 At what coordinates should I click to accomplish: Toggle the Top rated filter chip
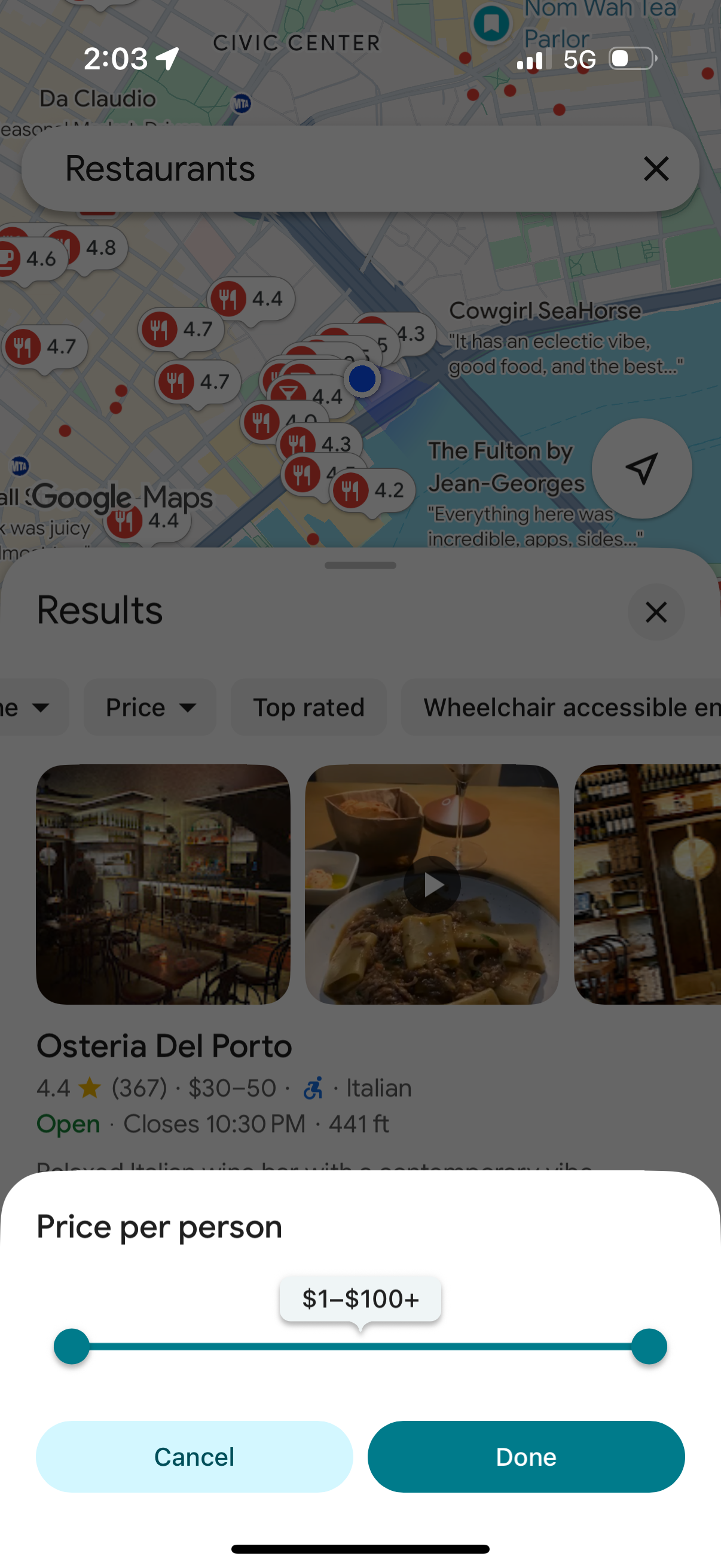(308, 707)
